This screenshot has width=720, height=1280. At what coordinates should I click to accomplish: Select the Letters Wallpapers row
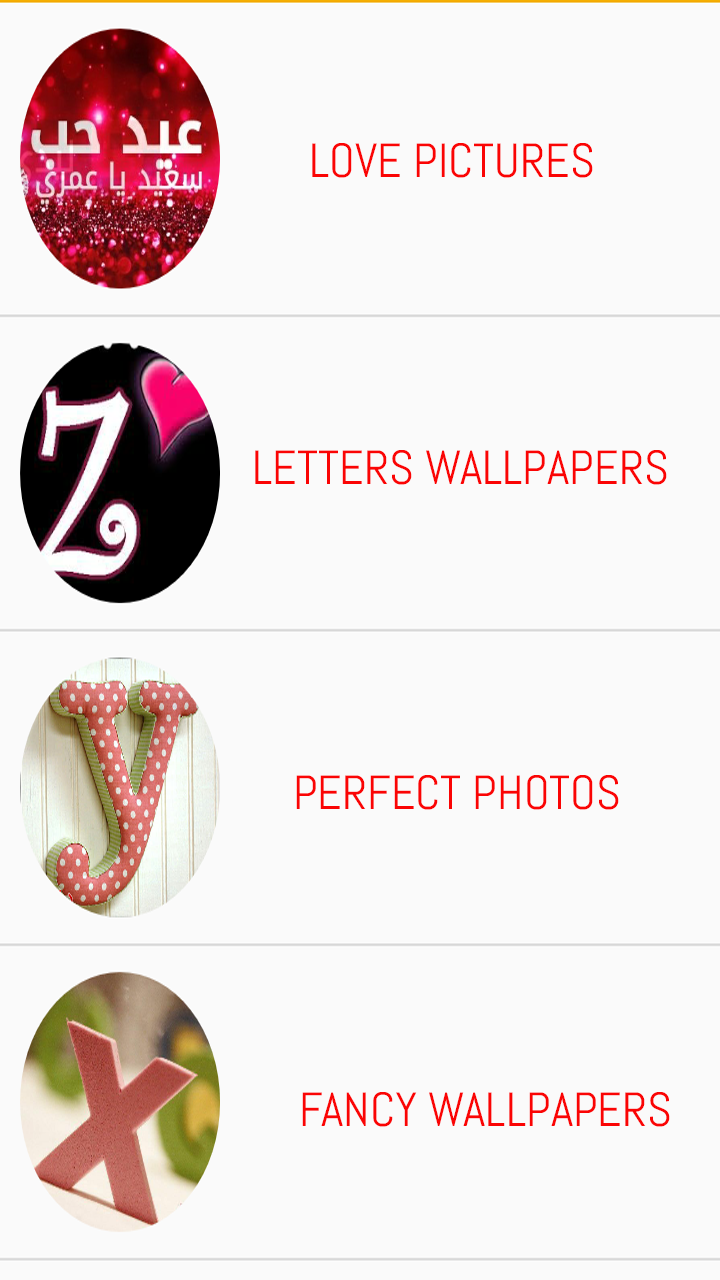tap(459, 468)
